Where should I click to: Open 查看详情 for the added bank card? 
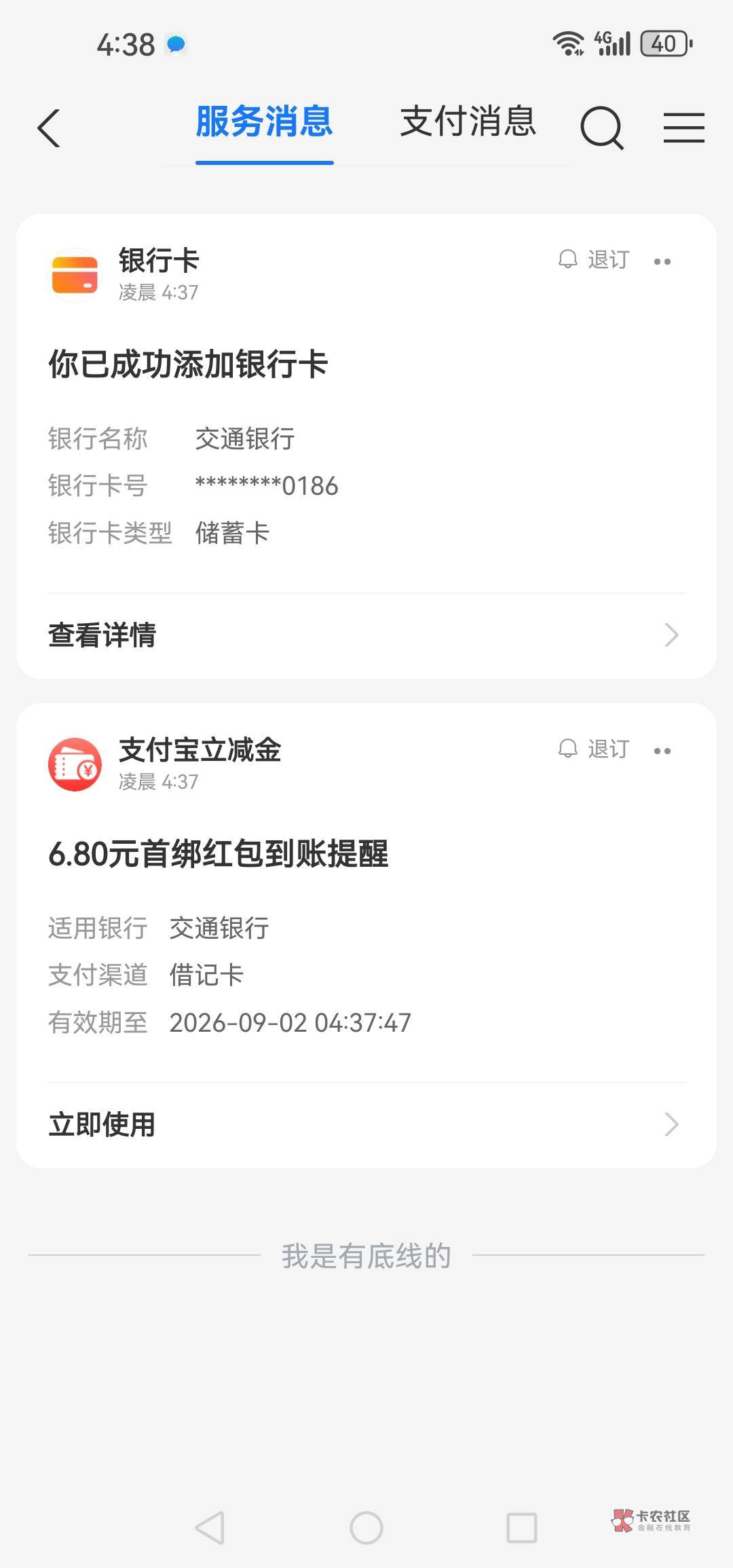[366, 636]
